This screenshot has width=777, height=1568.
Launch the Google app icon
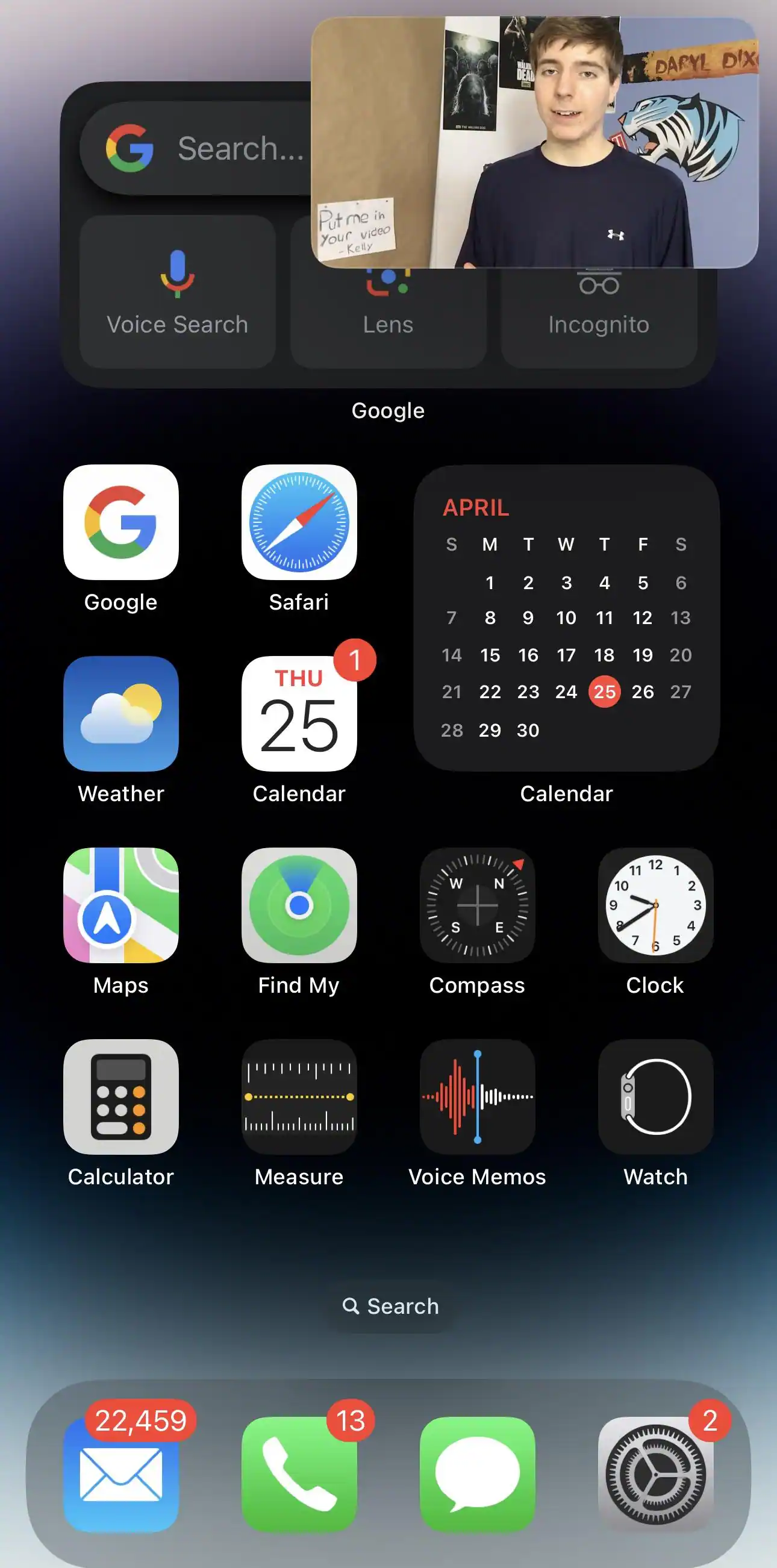coord(121,522)
